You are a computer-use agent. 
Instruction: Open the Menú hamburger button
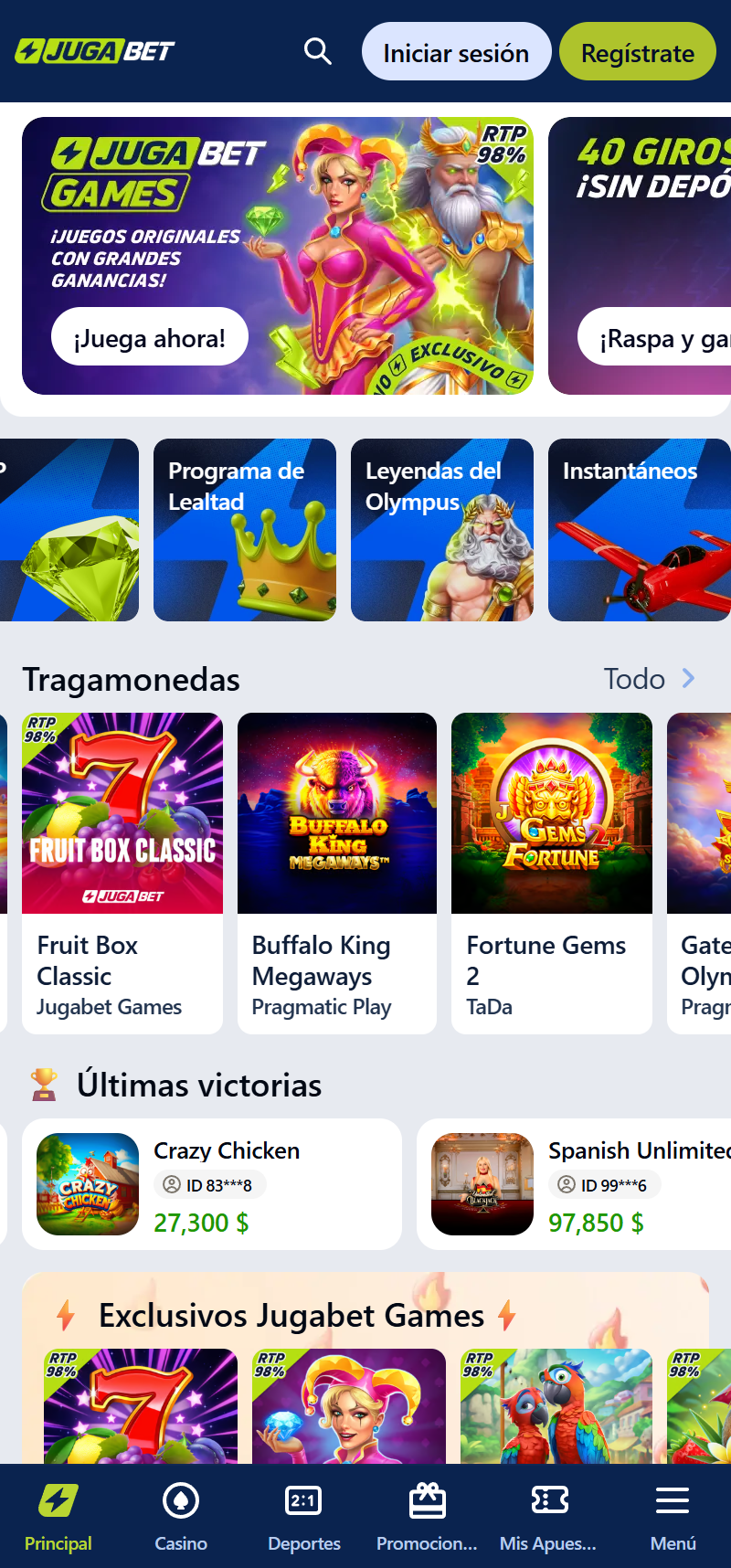pyautogui.click(x=672, y=1499)
